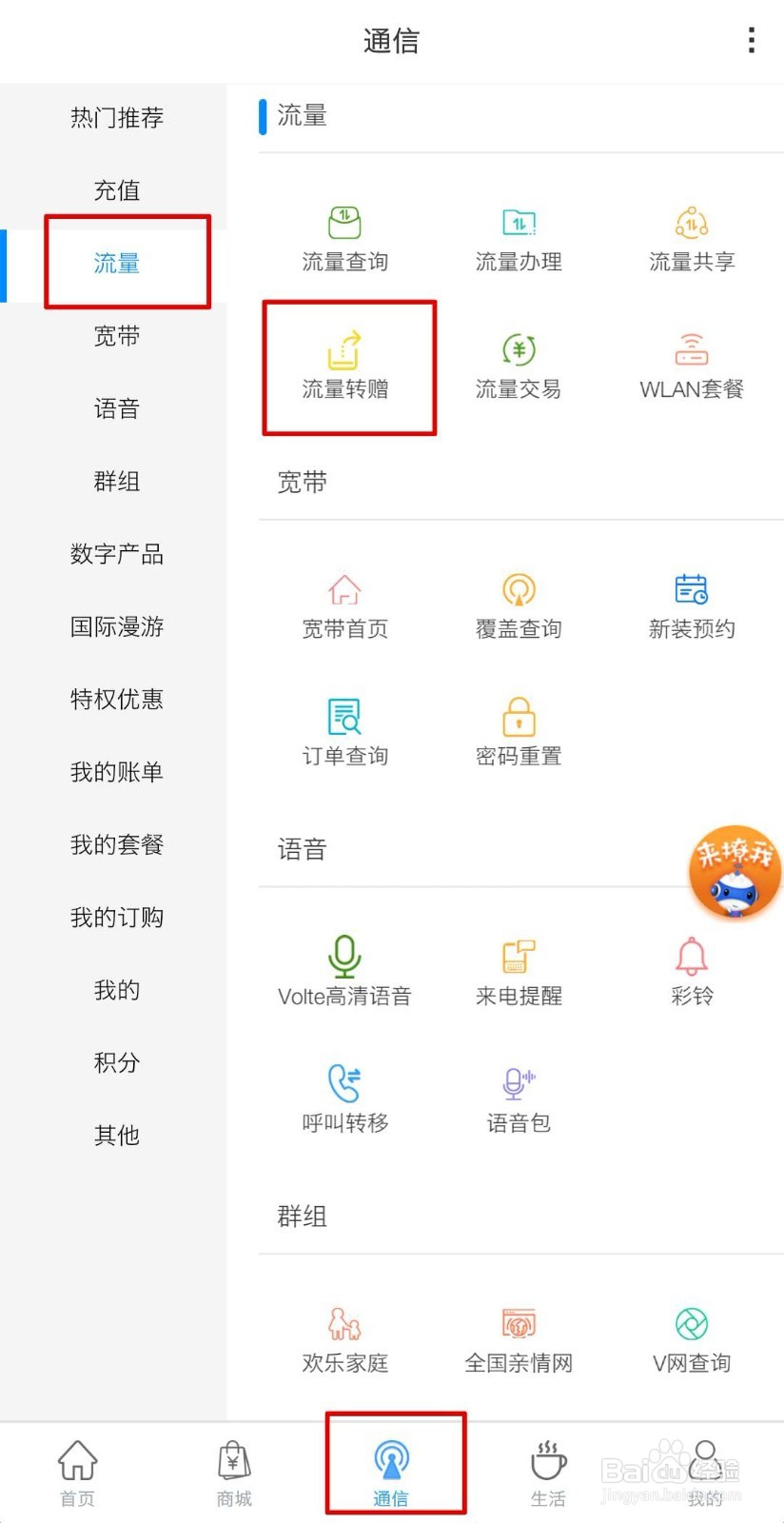Switch to the 生活 life tab

pyautogui.click(x=547, y=1471)
